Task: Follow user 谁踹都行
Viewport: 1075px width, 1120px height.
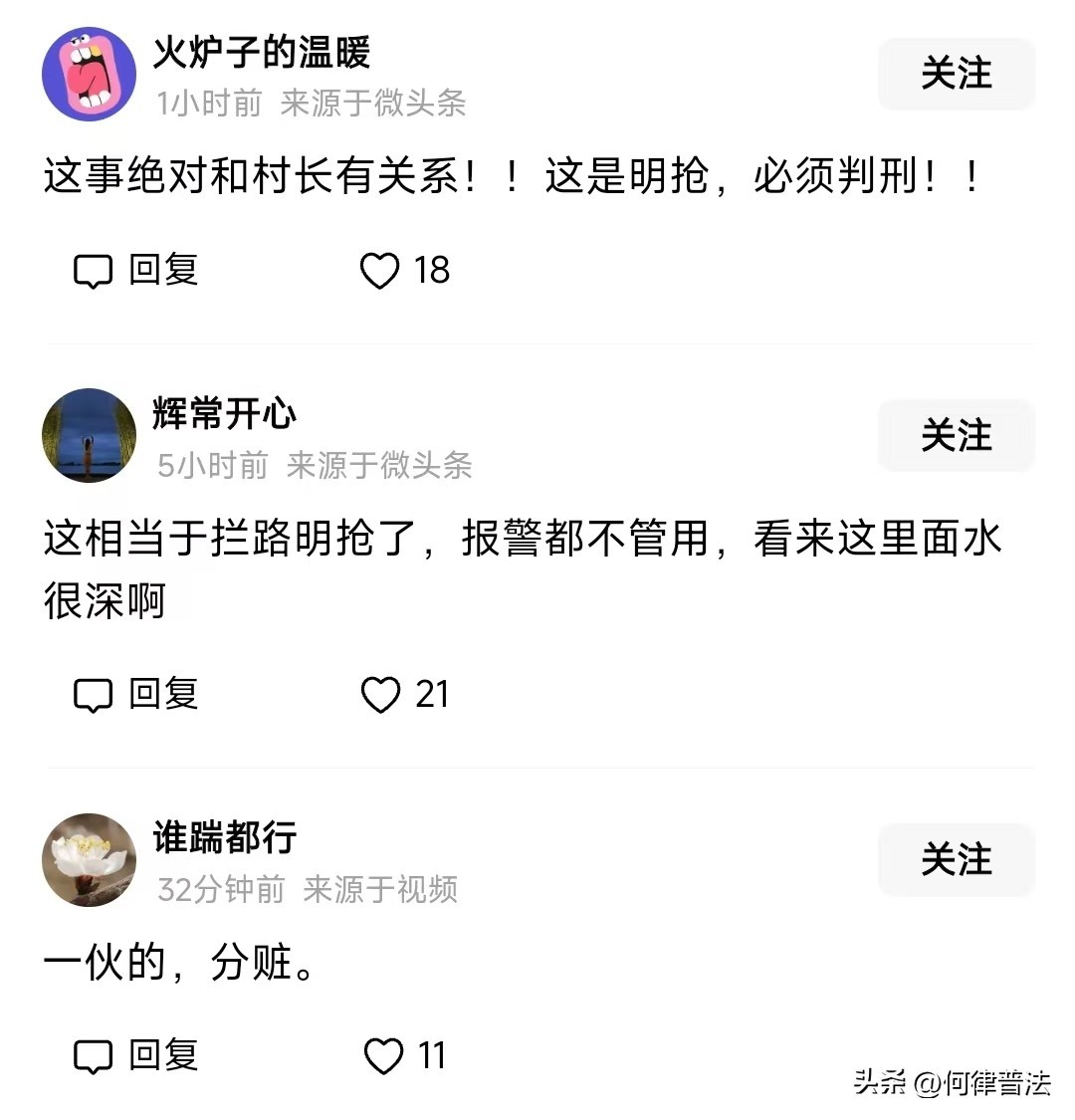Action: point(956,859)
